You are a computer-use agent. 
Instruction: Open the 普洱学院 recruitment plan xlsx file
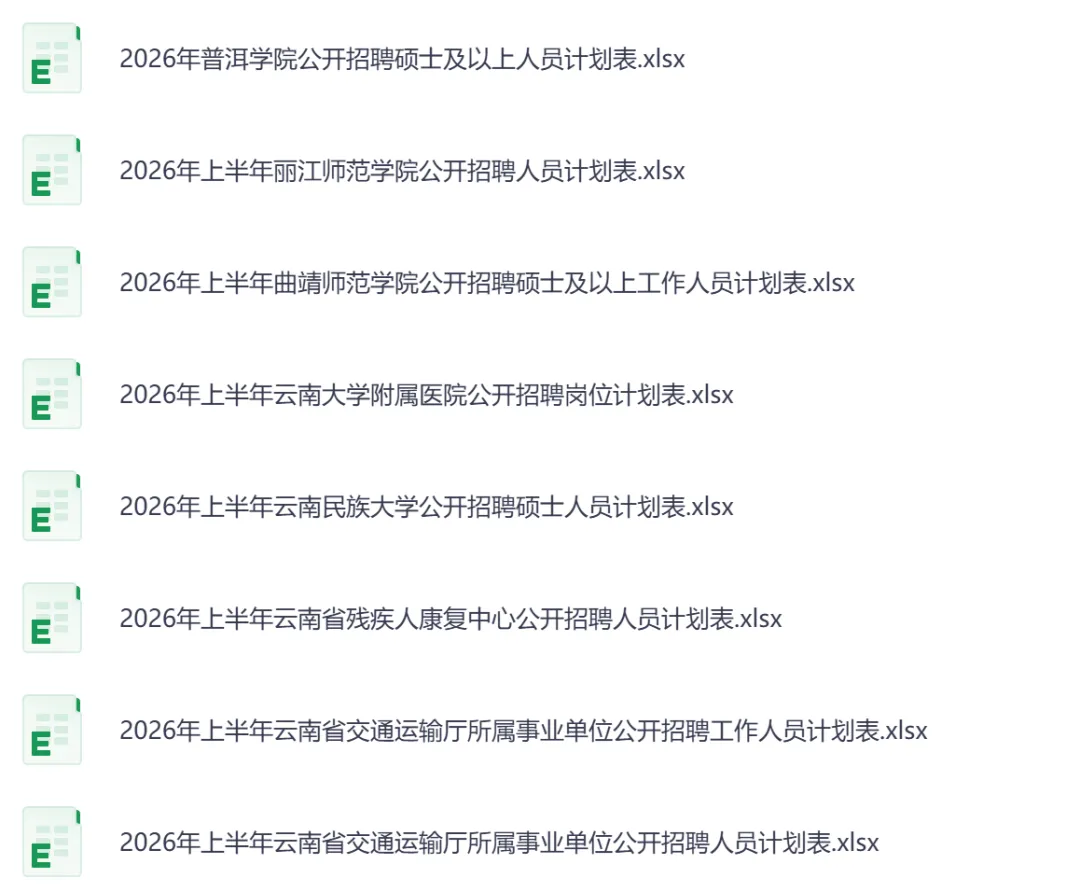tap(402, 59)
